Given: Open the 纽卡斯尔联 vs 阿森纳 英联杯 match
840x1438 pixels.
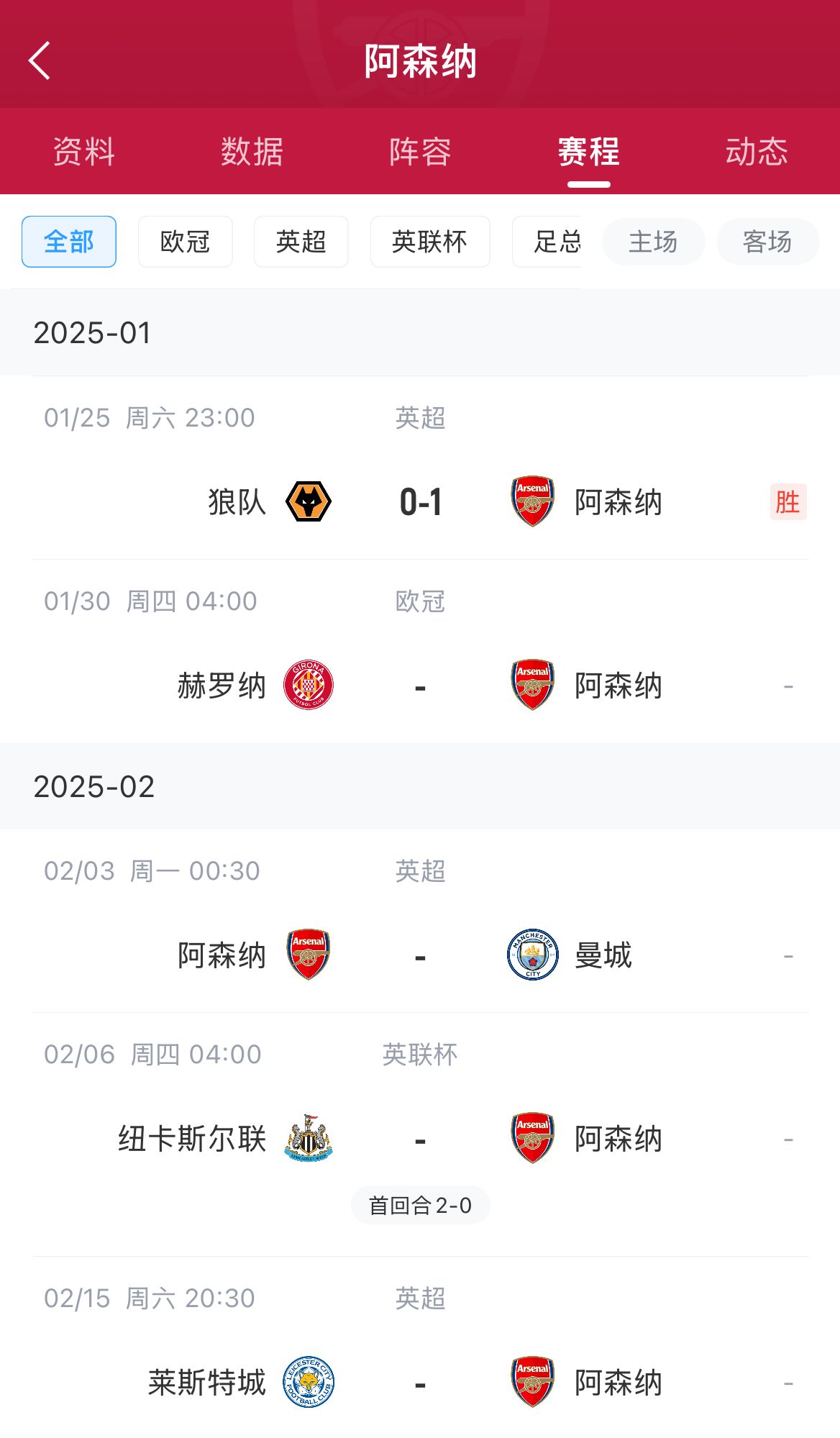Looking at the screenshot, I should tap(420, 1138).
